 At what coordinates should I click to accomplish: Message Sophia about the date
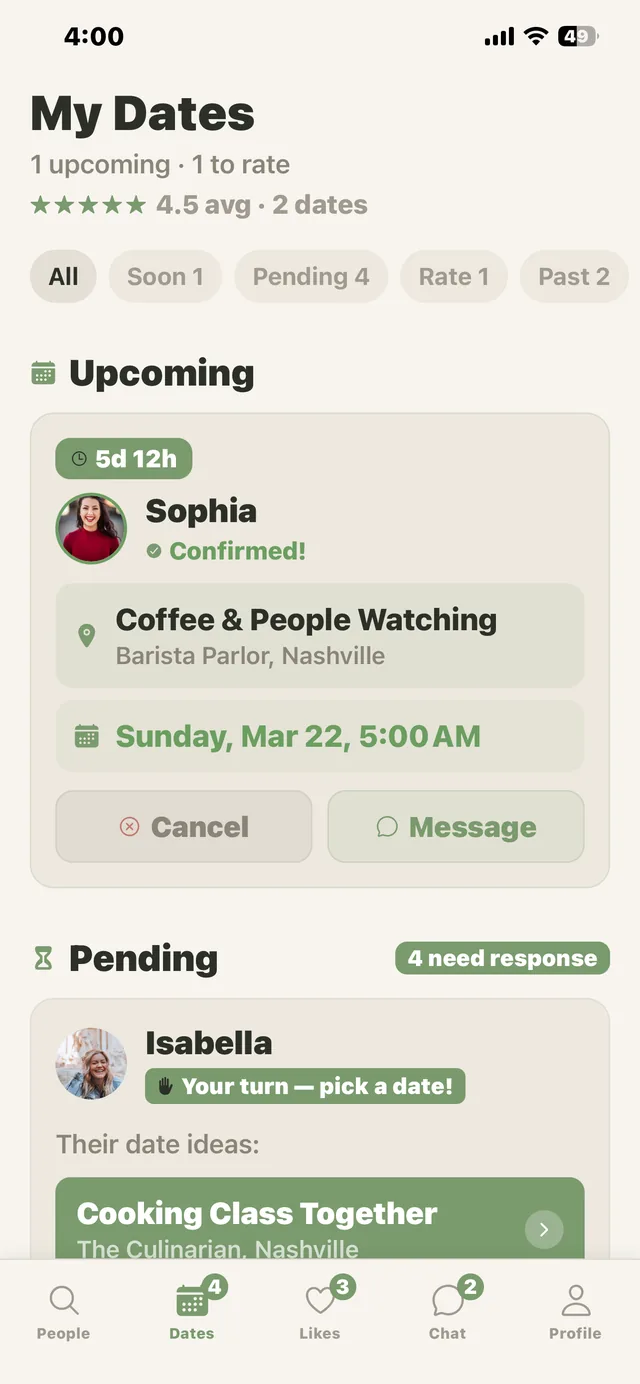(456, 827)
